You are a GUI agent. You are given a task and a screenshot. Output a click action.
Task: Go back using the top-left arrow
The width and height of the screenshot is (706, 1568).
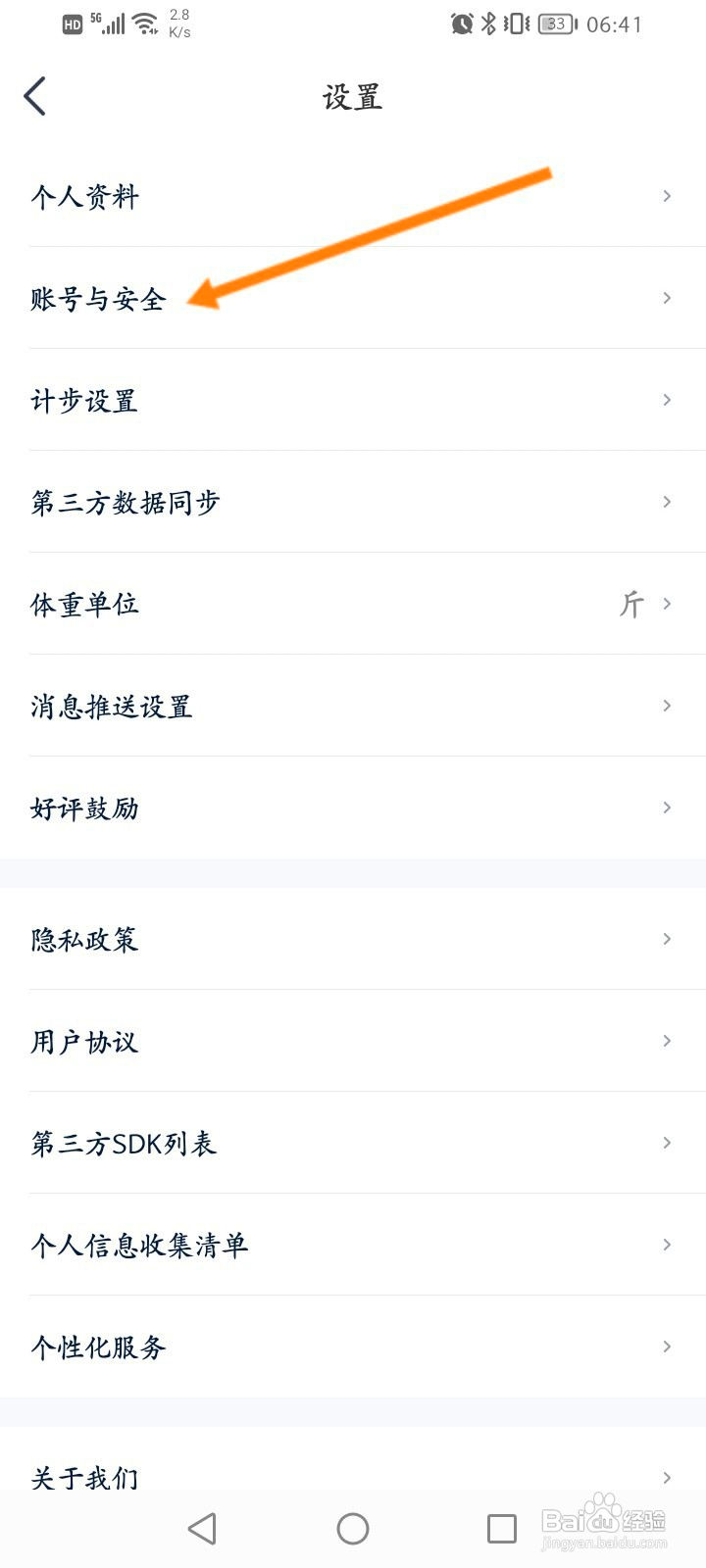pos(35,96)
